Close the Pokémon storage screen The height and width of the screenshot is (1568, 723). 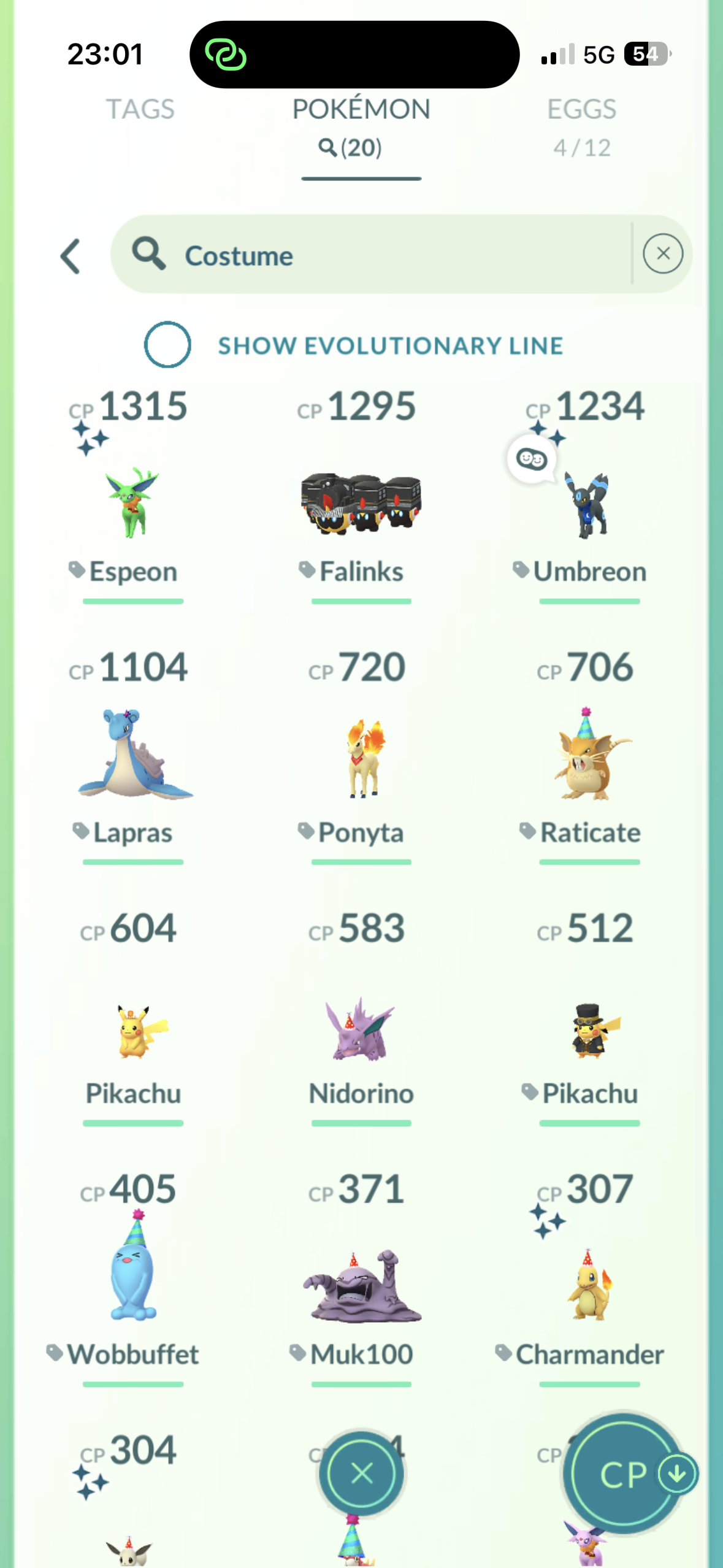pos(361,1474)
